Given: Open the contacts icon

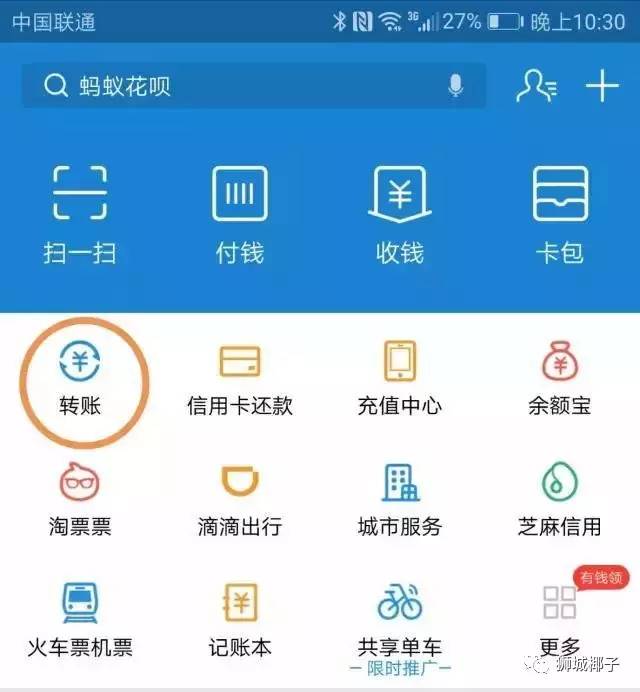Looking at the screenshot, I should point(536,87).
